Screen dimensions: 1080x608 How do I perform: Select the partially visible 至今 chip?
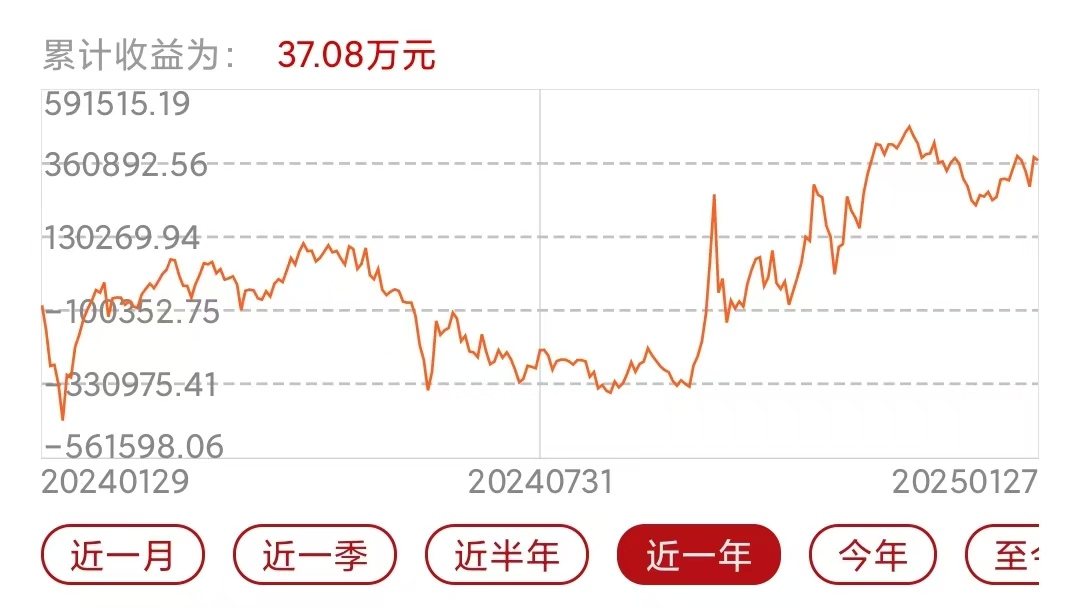point(1008,555)
